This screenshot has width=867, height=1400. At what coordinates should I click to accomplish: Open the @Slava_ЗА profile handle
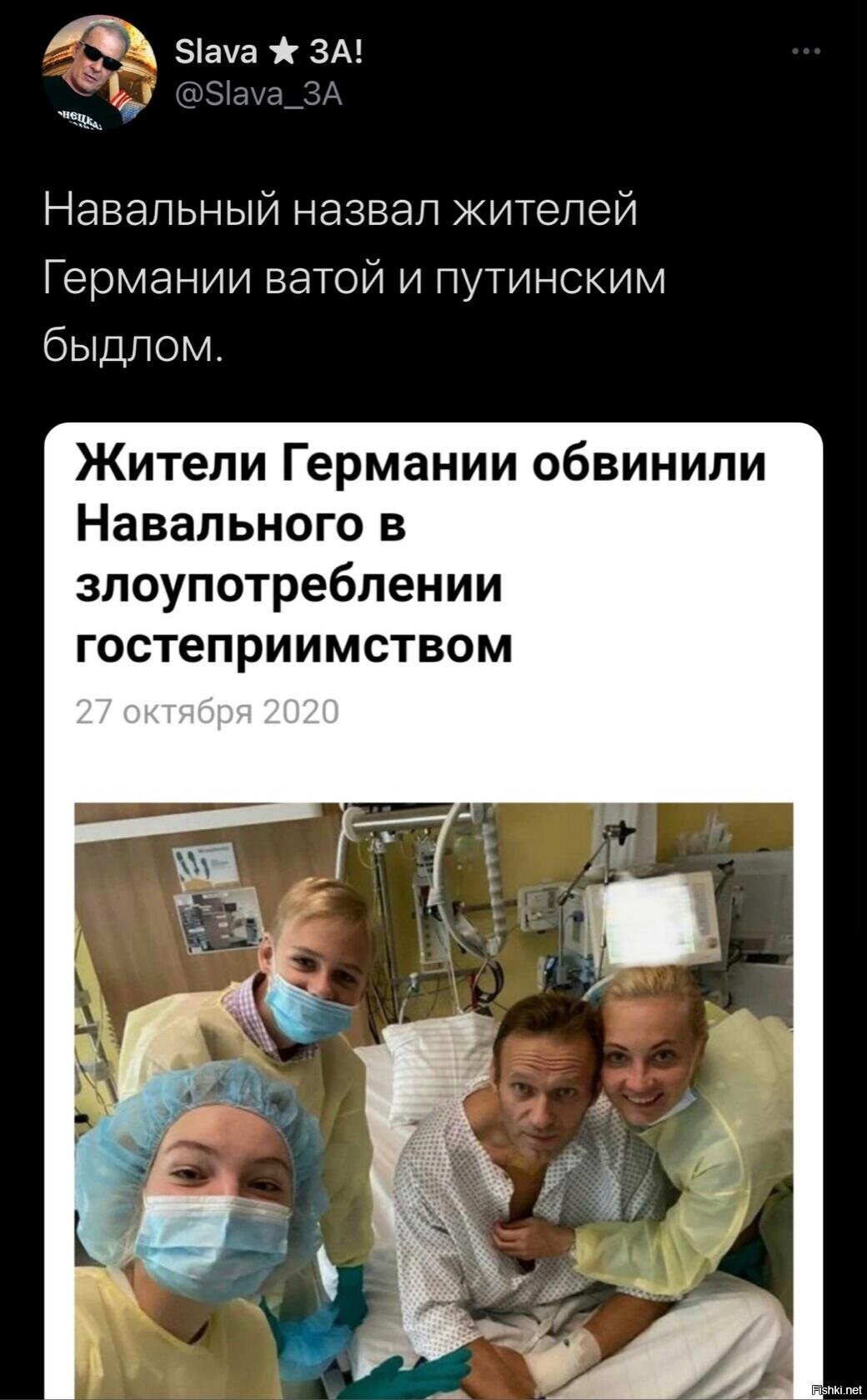259,95
